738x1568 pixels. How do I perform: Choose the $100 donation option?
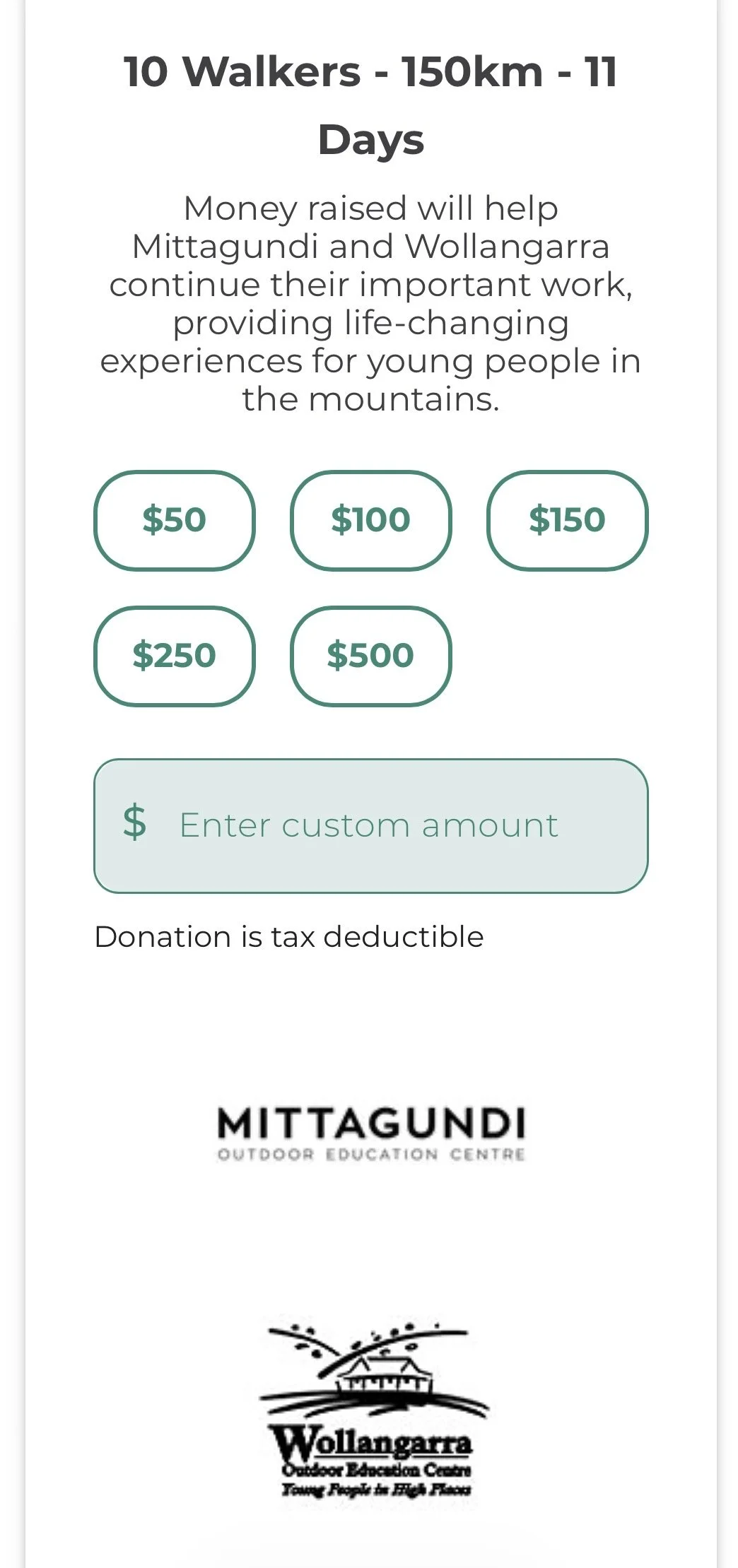coord(370,520)
